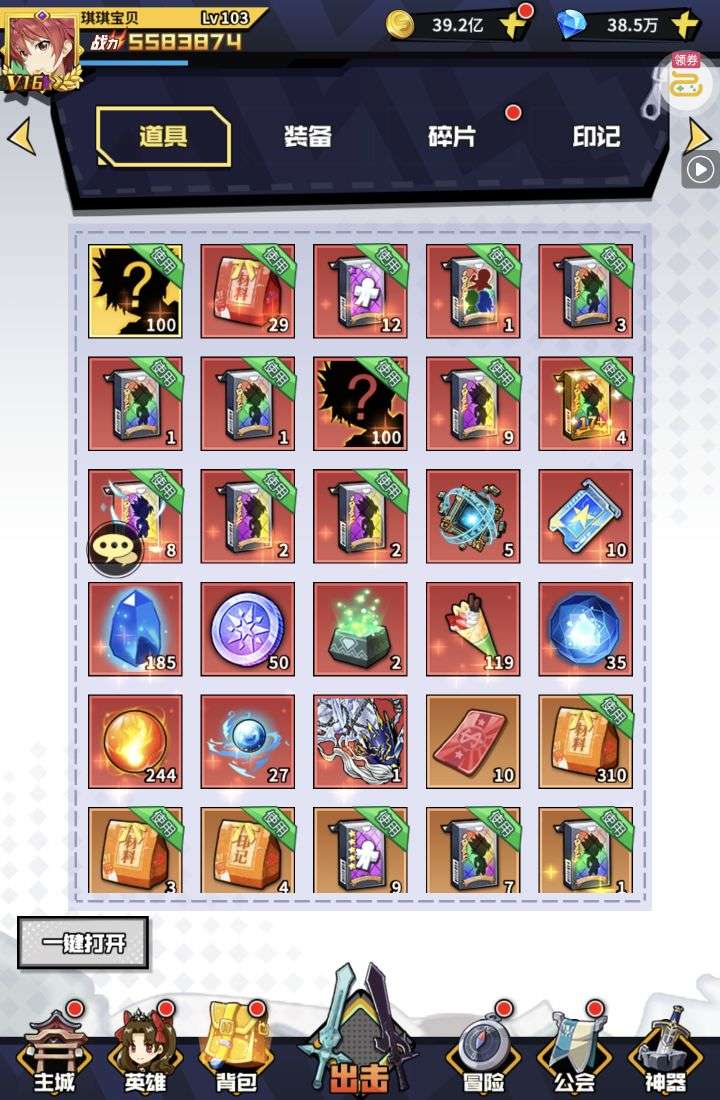This screenshot has height=1100, width=720.
Task: Switch to the 装备 tab
Action: click(x=307, y=137)
